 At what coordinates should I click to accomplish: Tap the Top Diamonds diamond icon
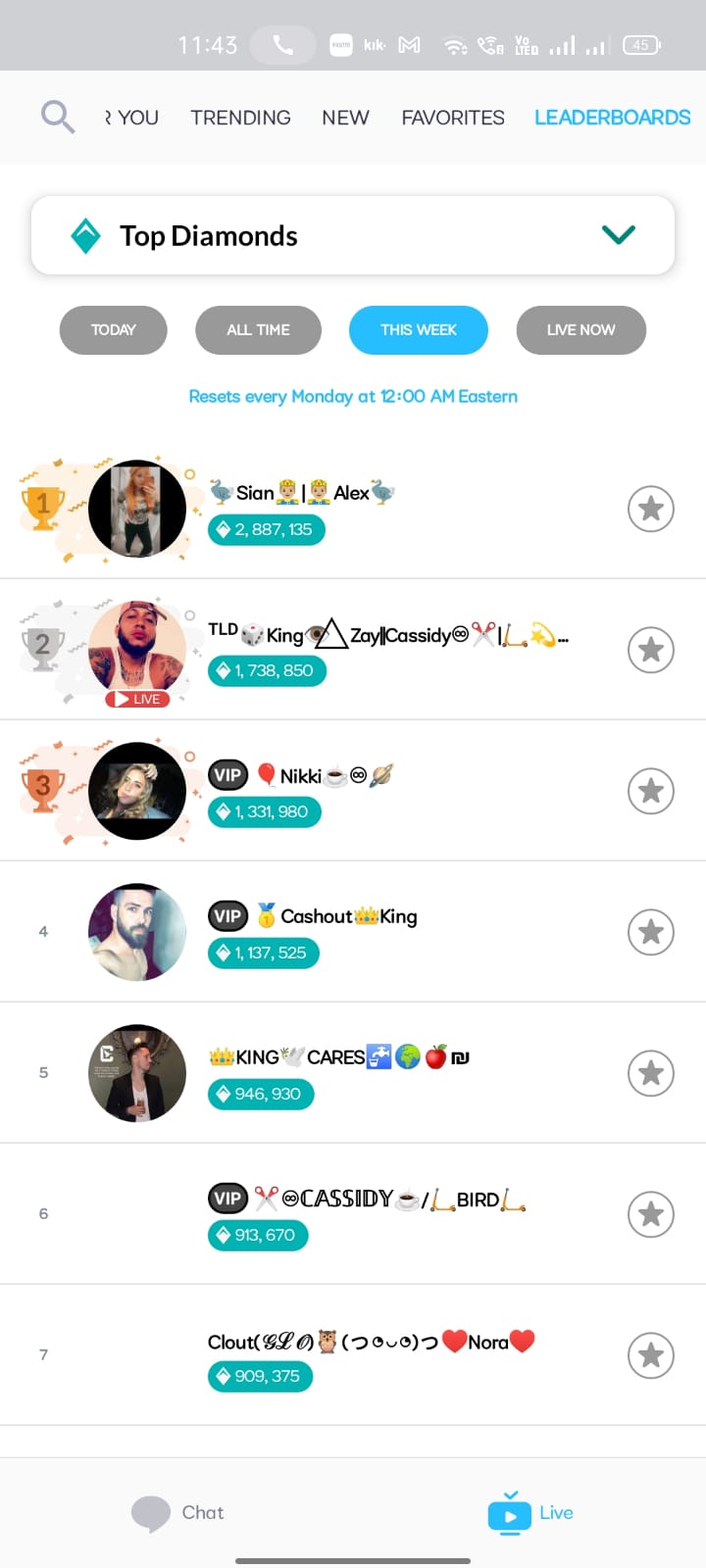86,235
